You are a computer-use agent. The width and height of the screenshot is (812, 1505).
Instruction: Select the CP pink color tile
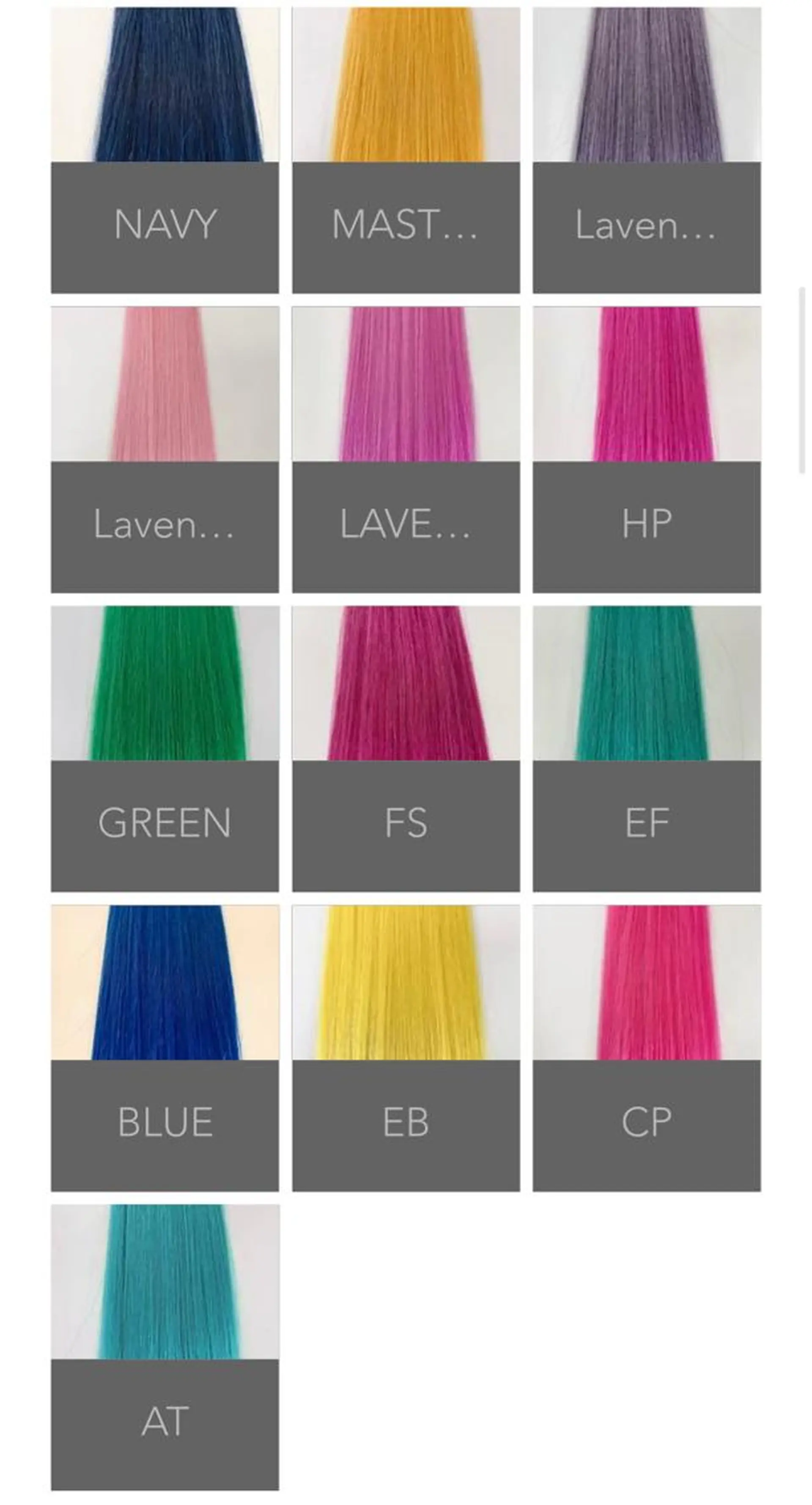coord(647,1048)
